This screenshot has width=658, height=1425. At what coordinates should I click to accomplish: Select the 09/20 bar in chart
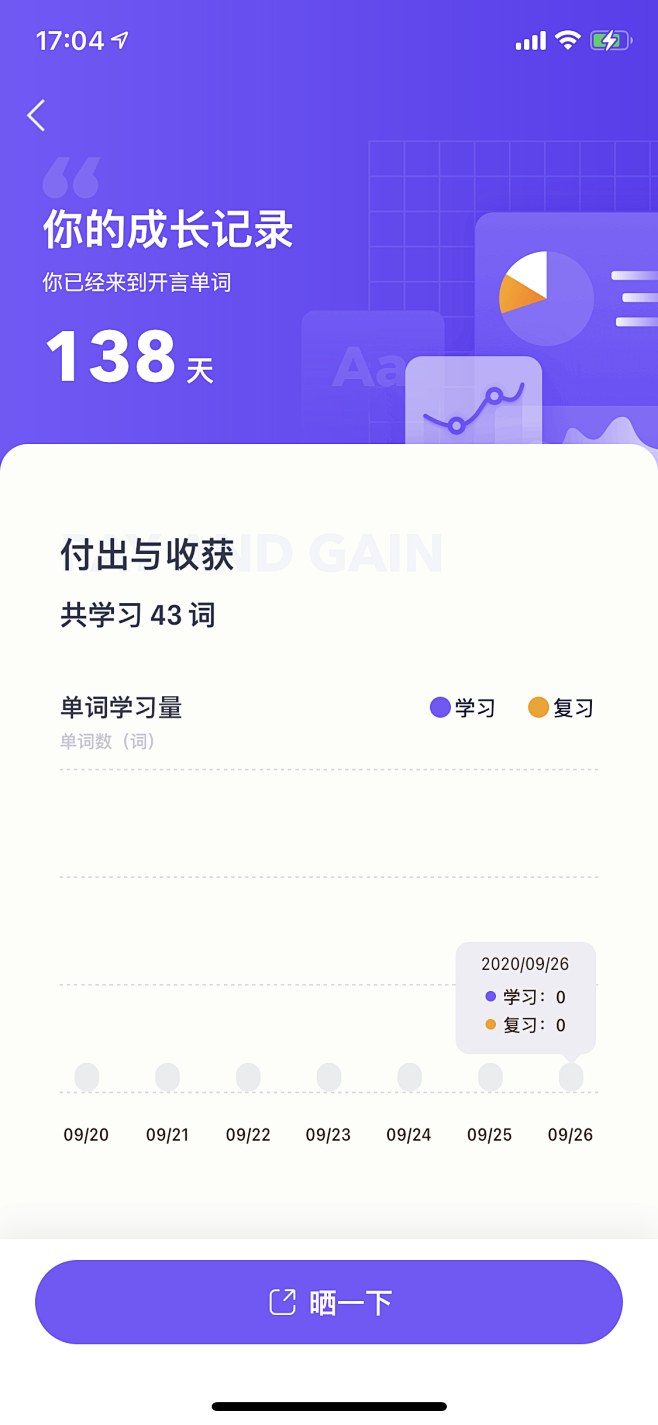(87, 1077)
